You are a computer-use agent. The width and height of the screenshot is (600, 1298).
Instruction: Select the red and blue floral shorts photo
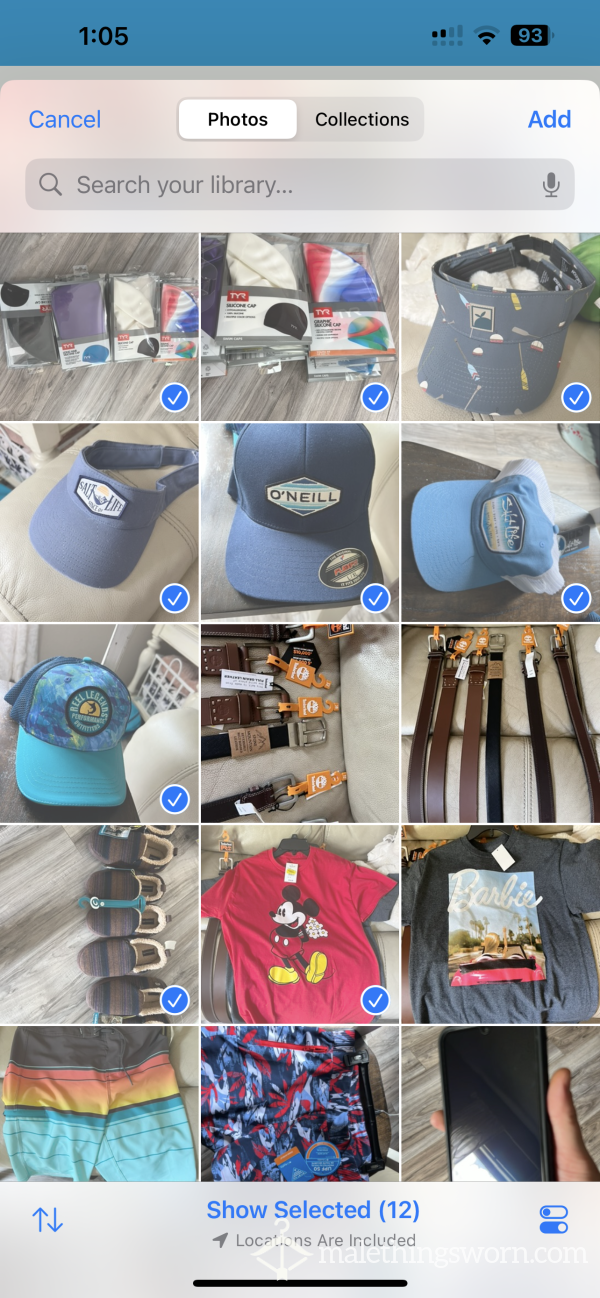coord(299,1100)
